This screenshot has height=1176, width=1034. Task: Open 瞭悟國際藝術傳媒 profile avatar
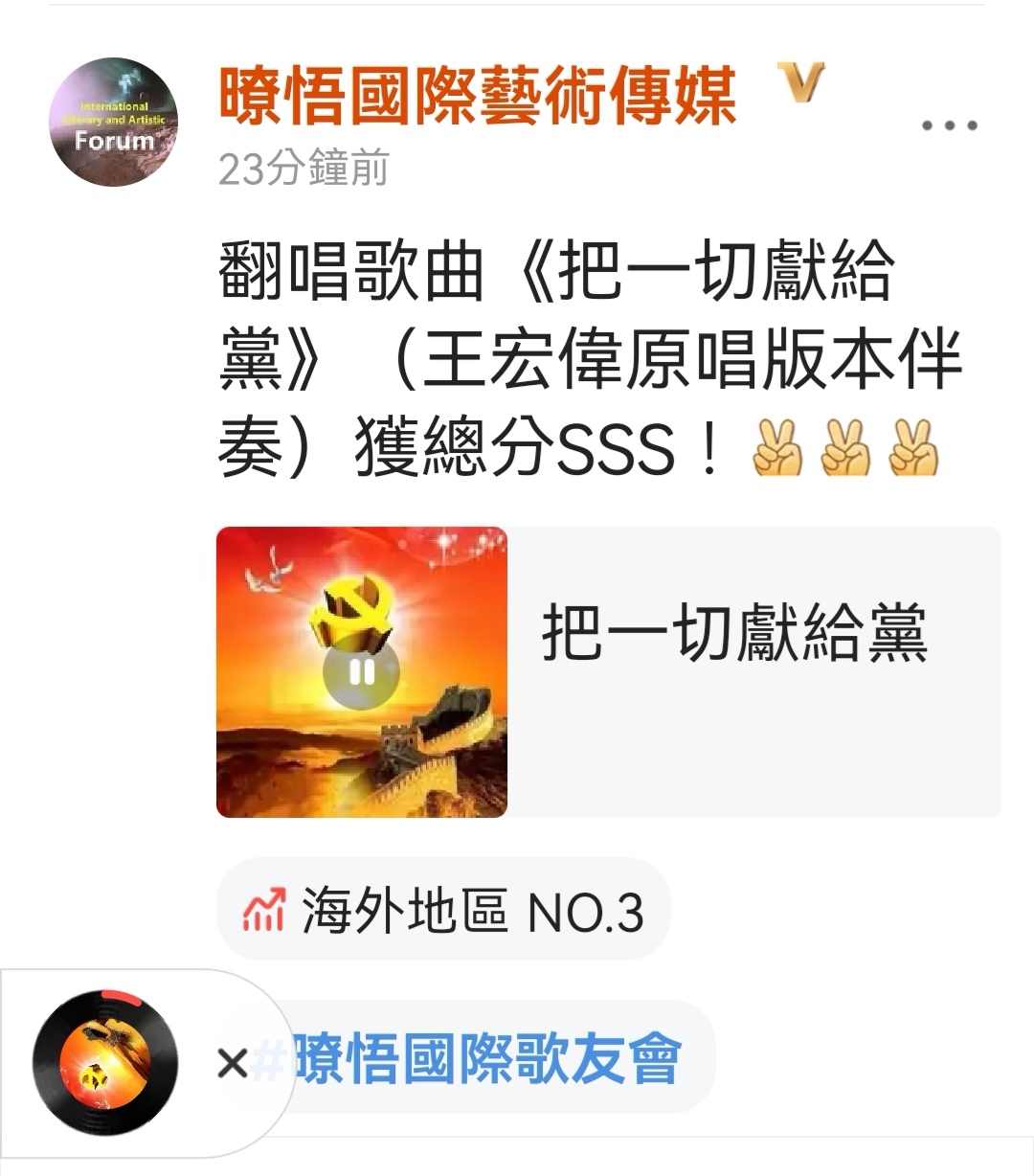[x=114, y=123]
